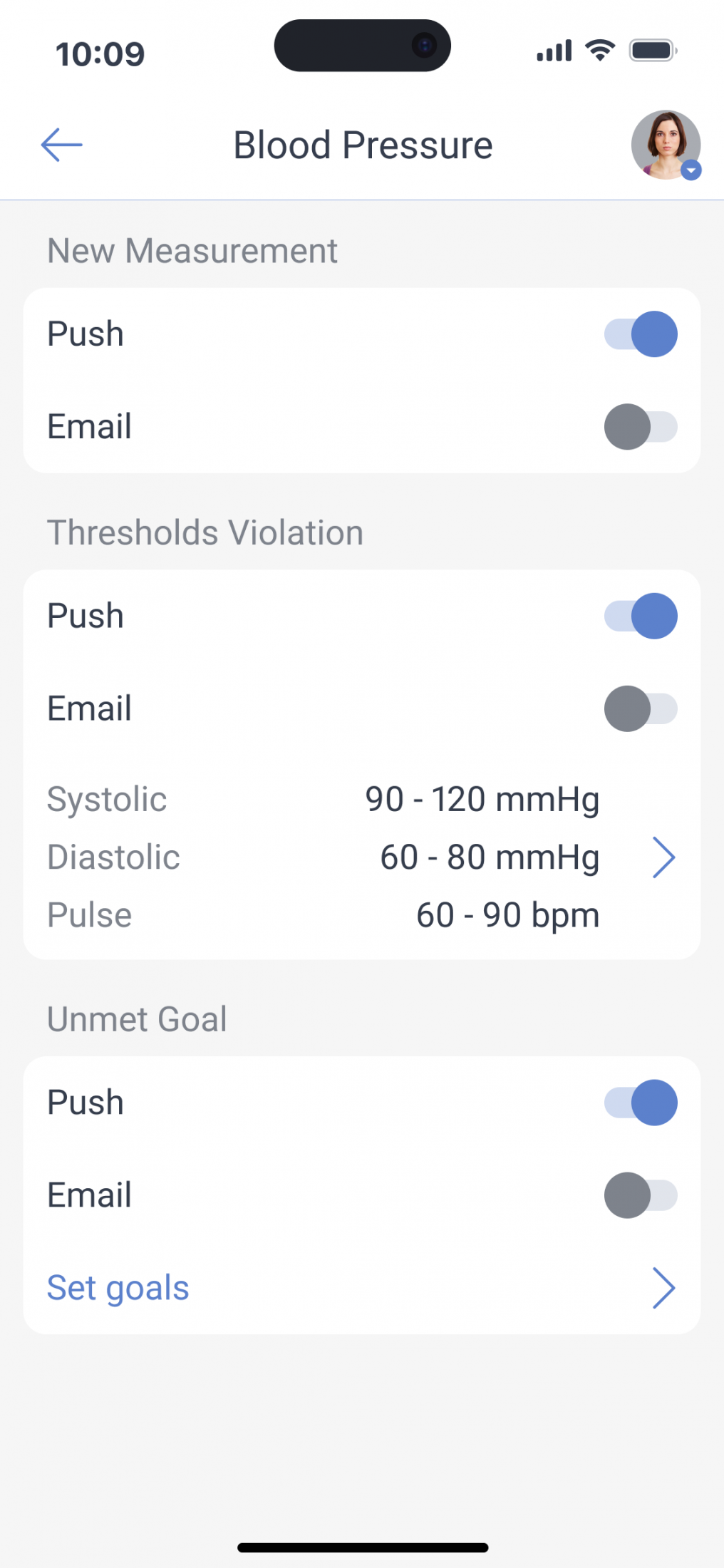This screenshot has height=1568, width=724.
Task: Go back using the arrow icon
Action: click(x=62, y=145)
